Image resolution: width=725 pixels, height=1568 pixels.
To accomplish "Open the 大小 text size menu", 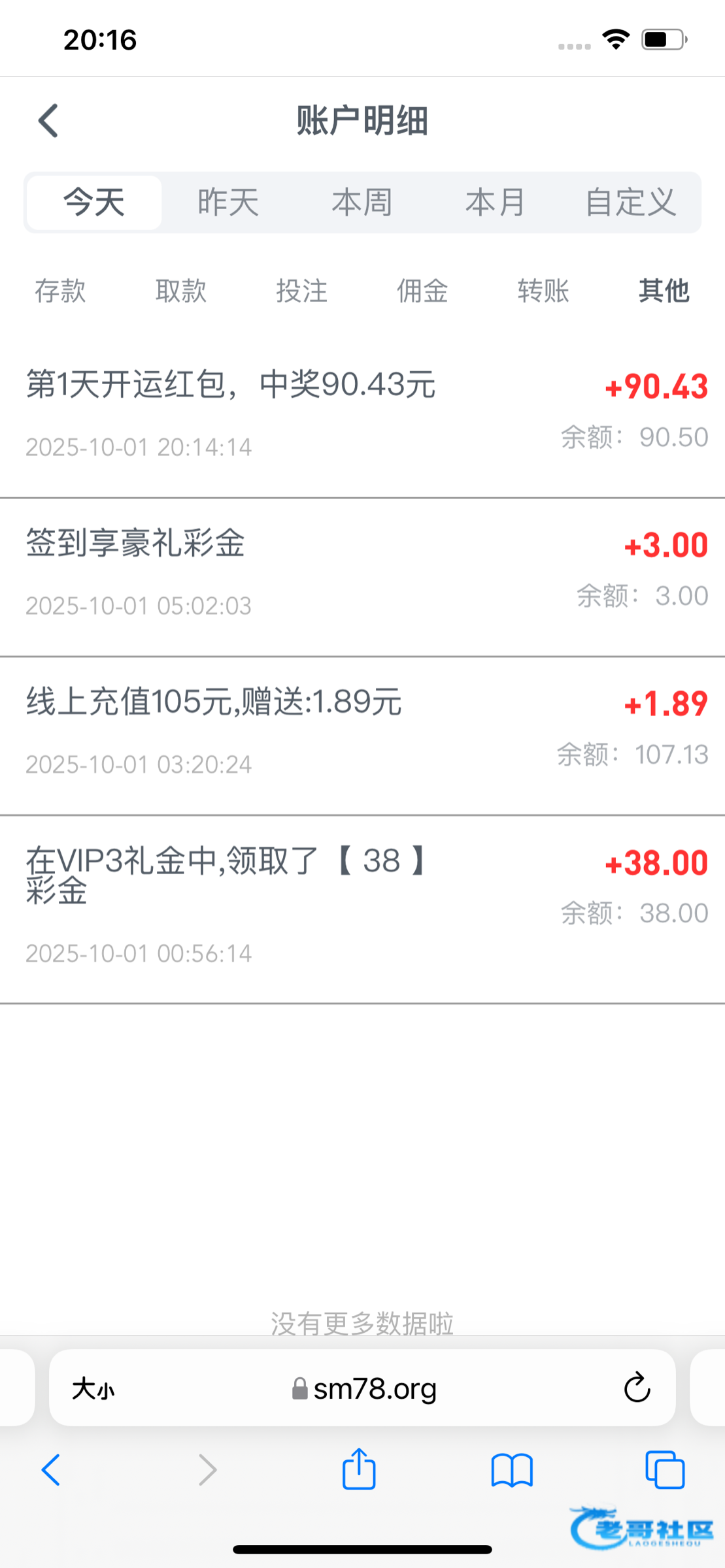I will point(93,1389).
